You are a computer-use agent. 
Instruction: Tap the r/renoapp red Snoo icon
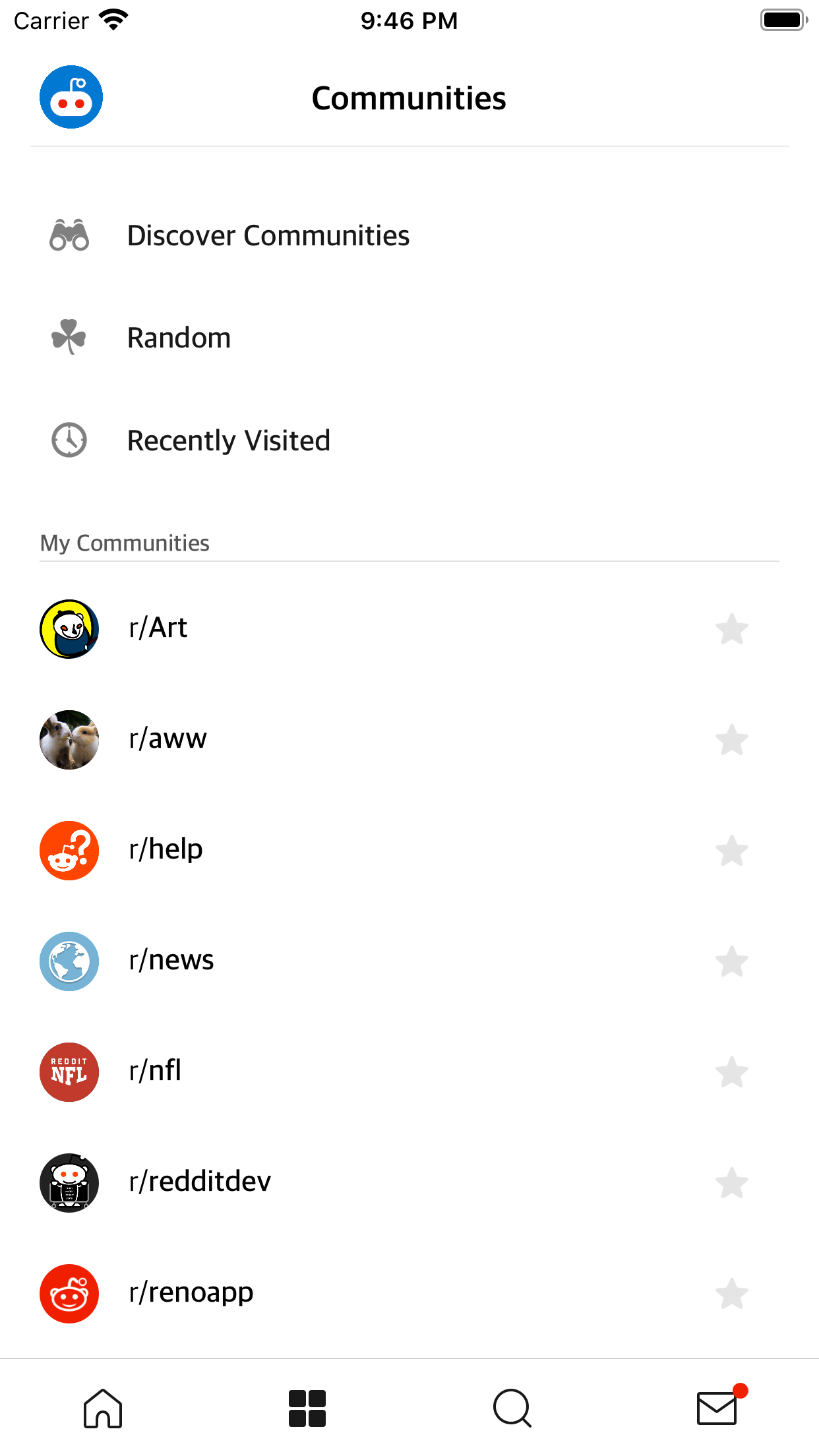click(69, 1294)
